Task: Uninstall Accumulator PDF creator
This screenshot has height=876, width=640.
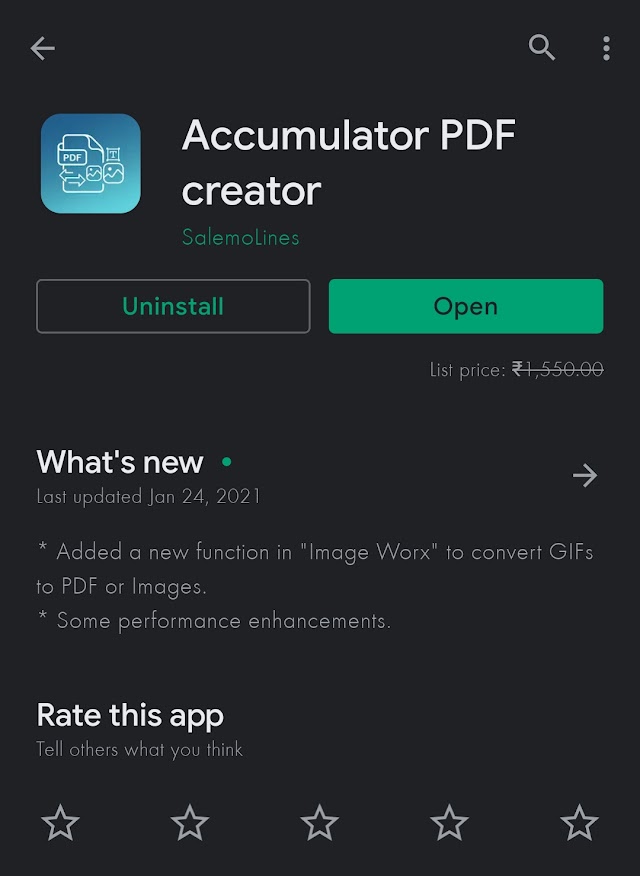Action: click(173, 306)
